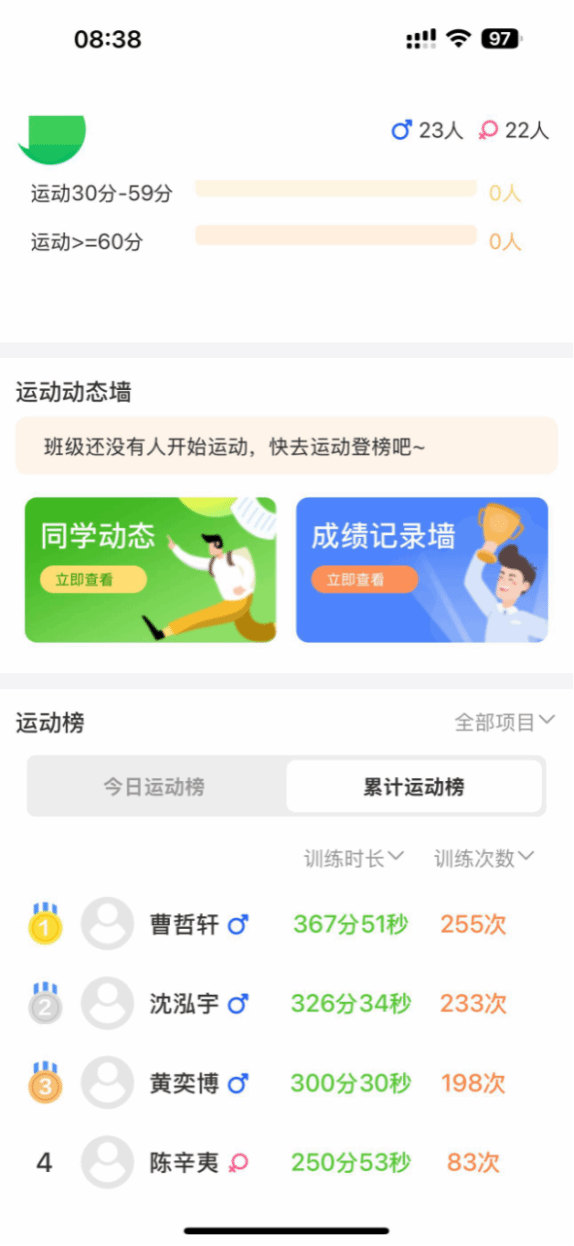Expand the 全部项目 dropdown
The image size is (574, 1246).
505,722
